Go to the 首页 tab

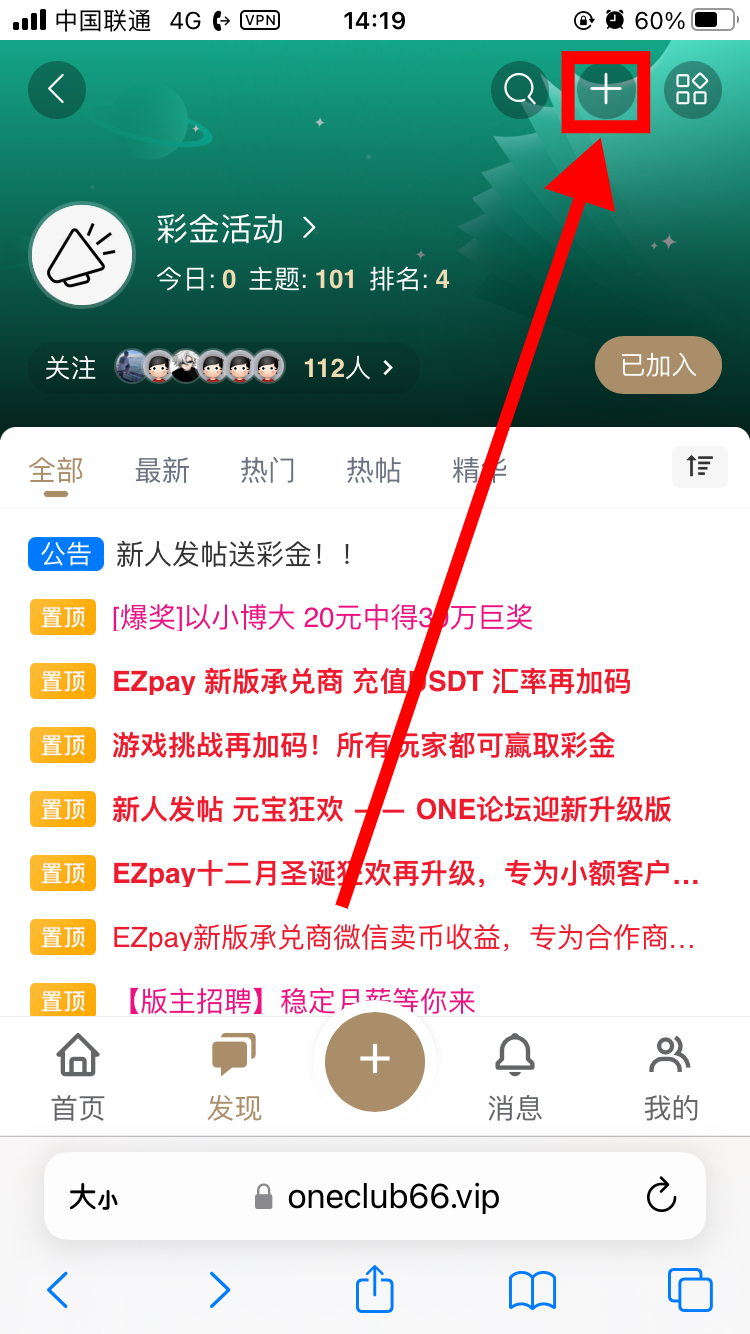tap(78, 1077)
